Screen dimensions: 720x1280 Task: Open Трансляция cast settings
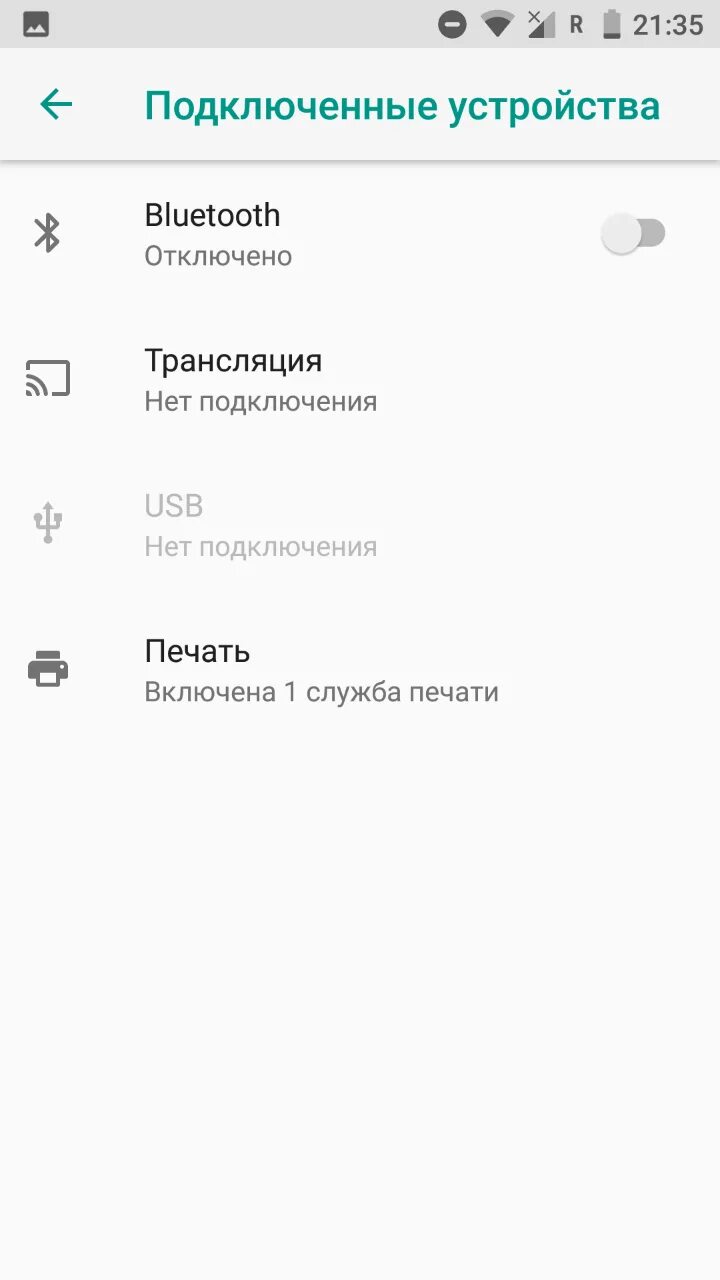(360, 380)
